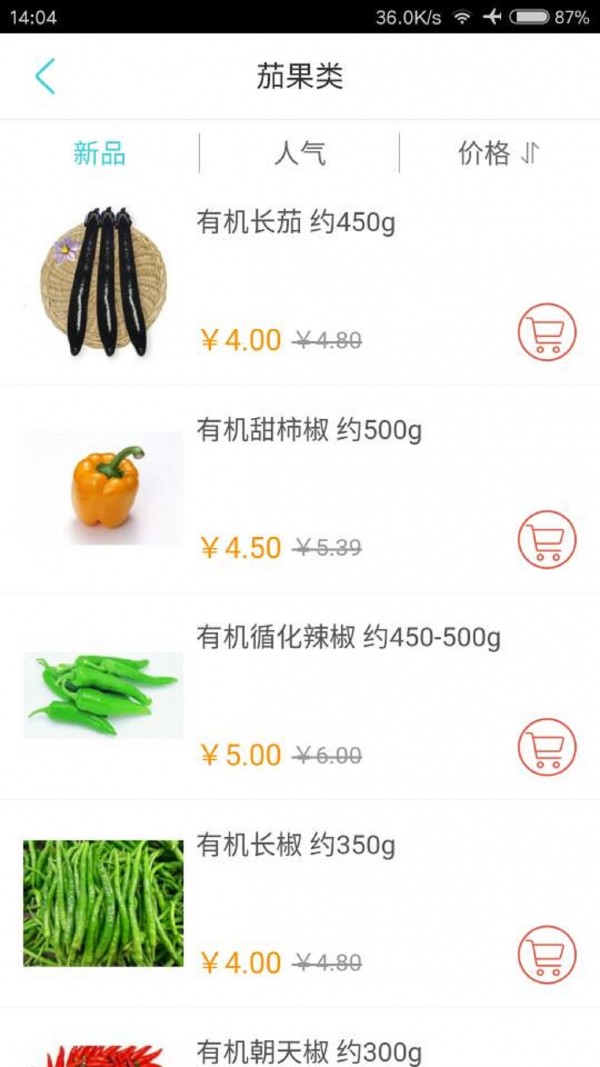This screenshot has width=600, height=1067.
Task: Open the 有机长椒 约350g product
Action: coord(296,845)
